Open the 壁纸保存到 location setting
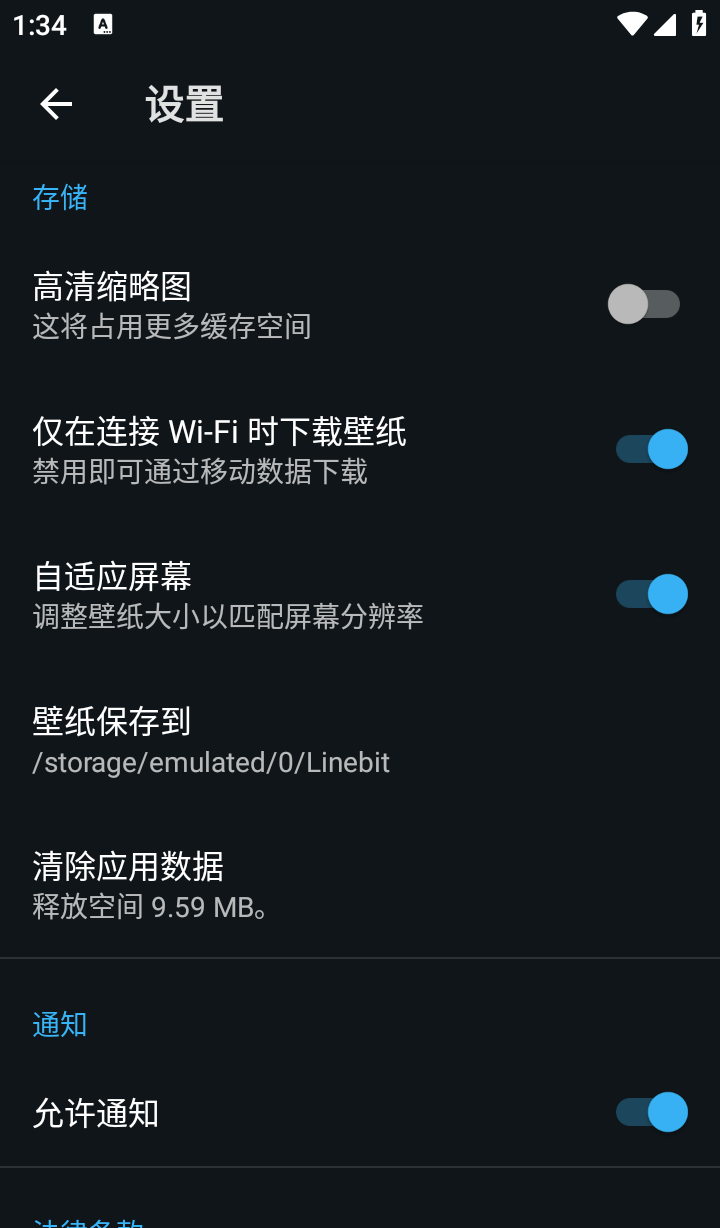The height and width of the screenshot is (1228, 720). point(360,740)
